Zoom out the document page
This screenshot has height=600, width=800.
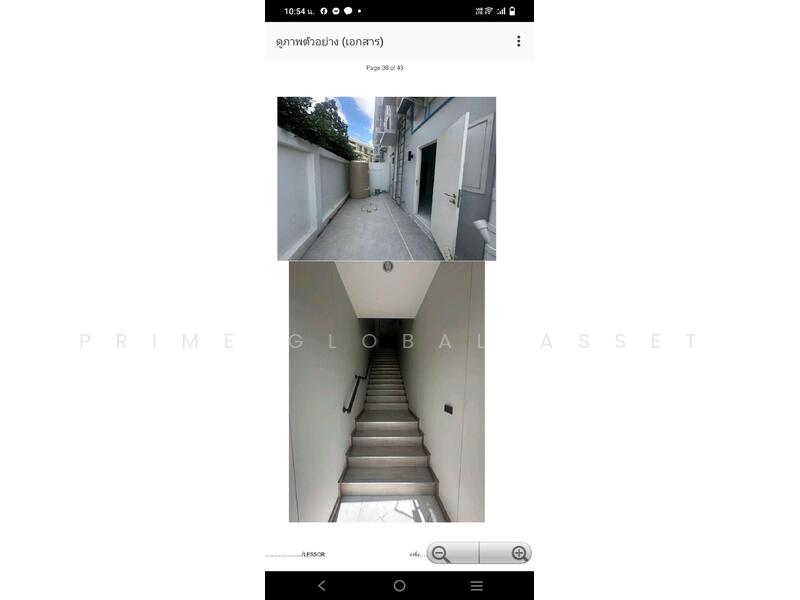pos(441,554)
